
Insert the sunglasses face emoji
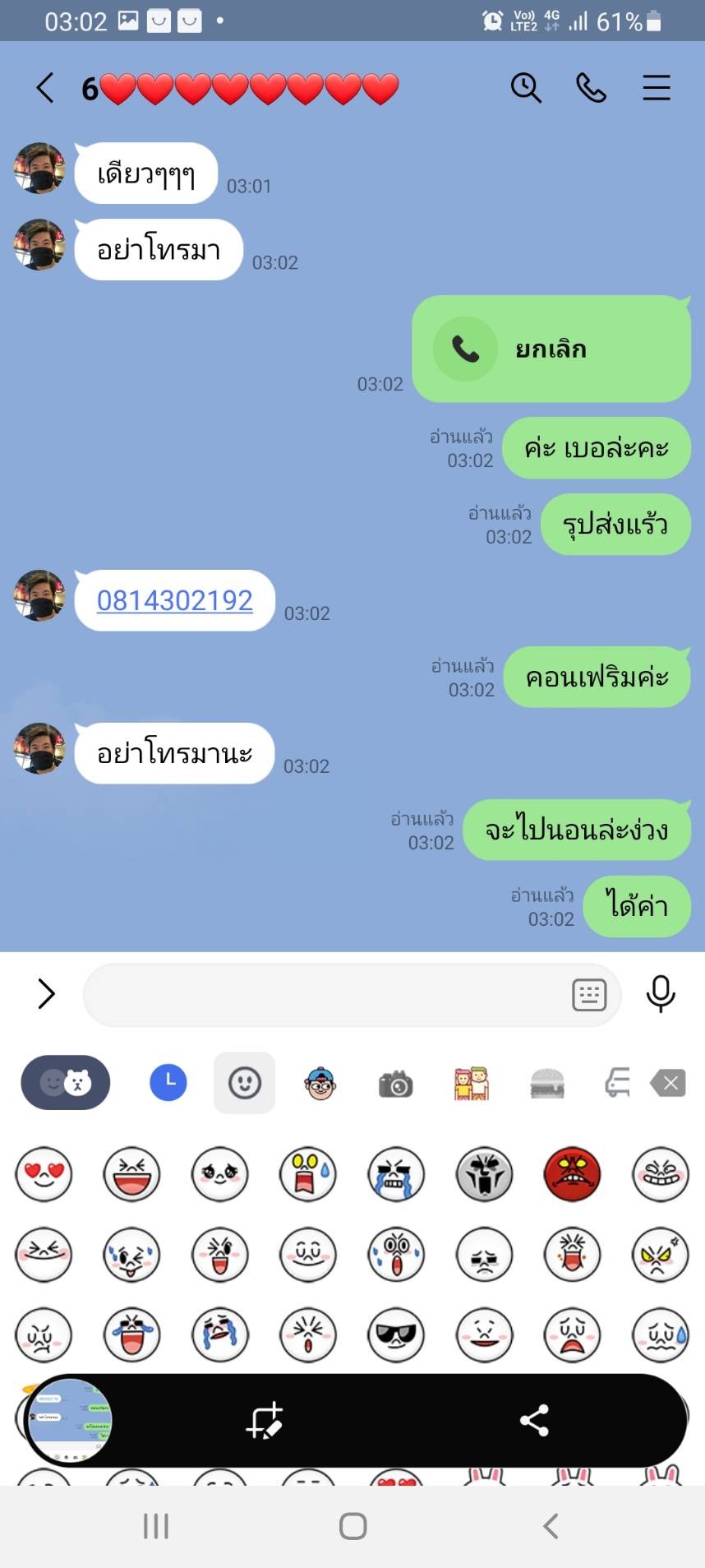coord(396,1334)
